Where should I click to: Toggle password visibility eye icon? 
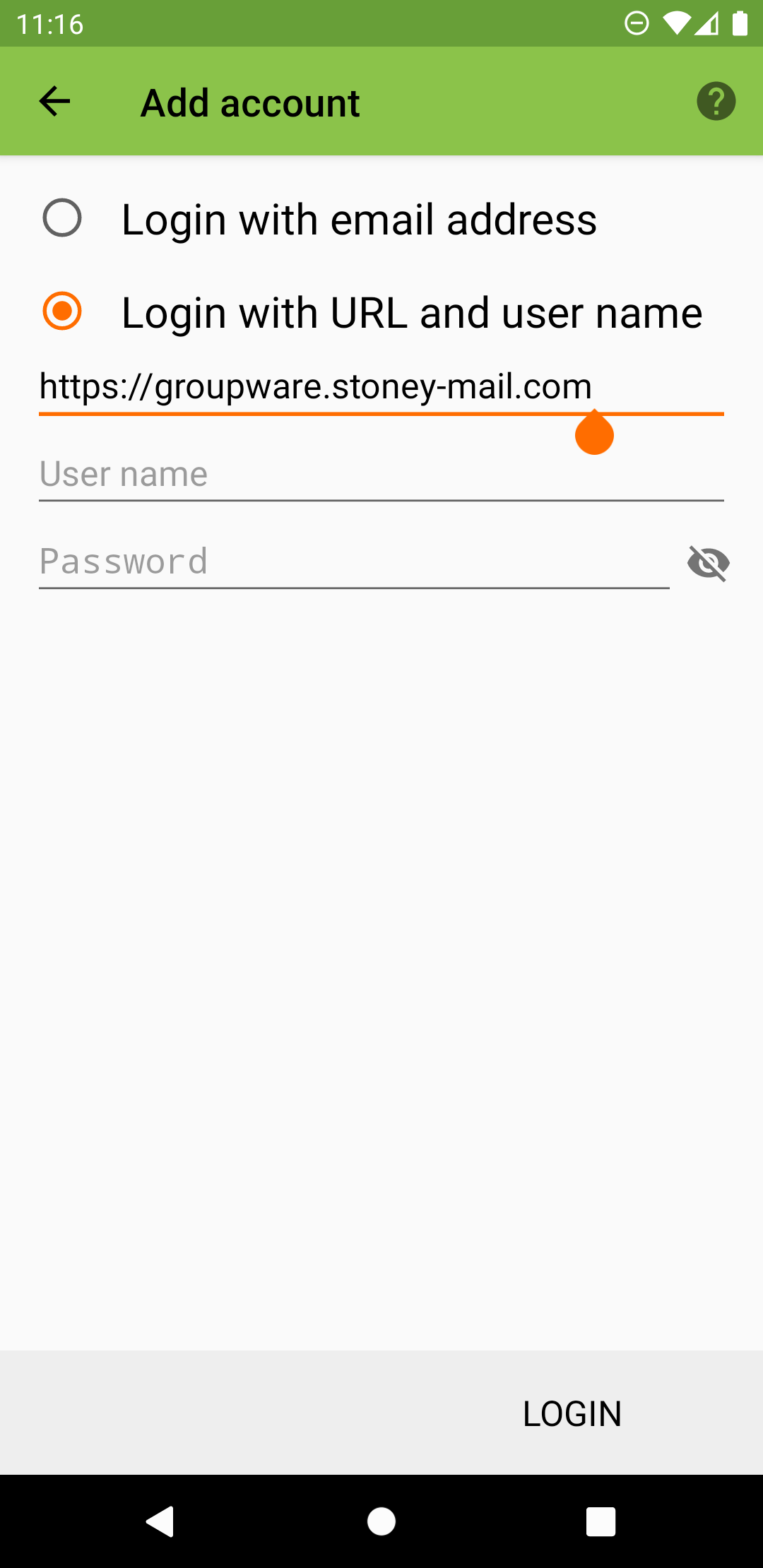pos(708,563)
